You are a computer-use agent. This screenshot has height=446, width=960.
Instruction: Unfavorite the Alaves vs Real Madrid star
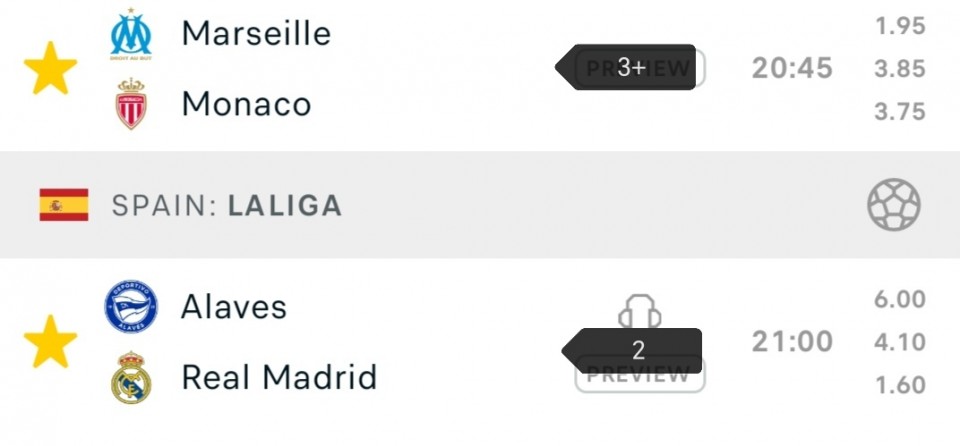(50, 342)
